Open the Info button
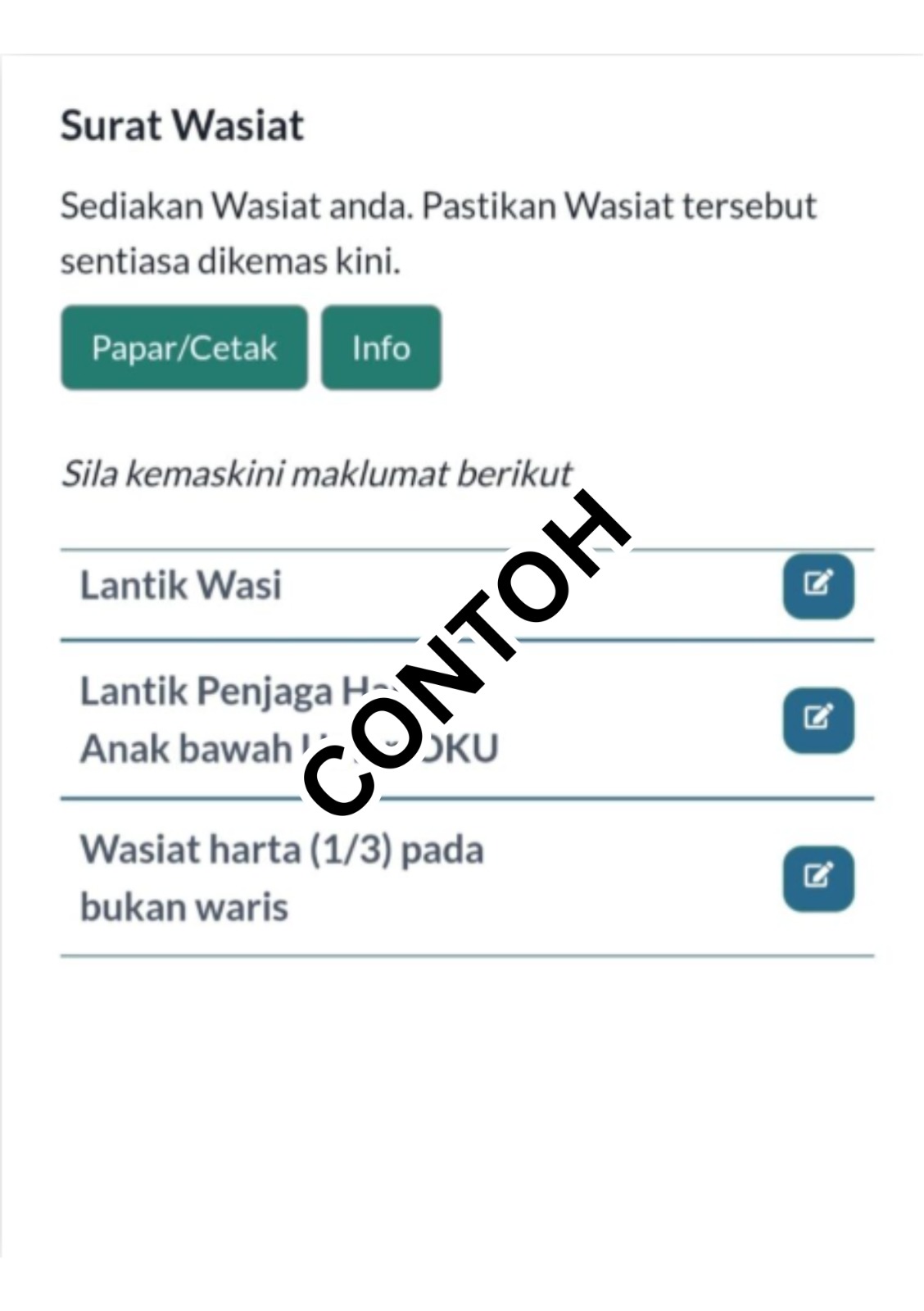Screen dimensions: 924x1311 [381, 347]
